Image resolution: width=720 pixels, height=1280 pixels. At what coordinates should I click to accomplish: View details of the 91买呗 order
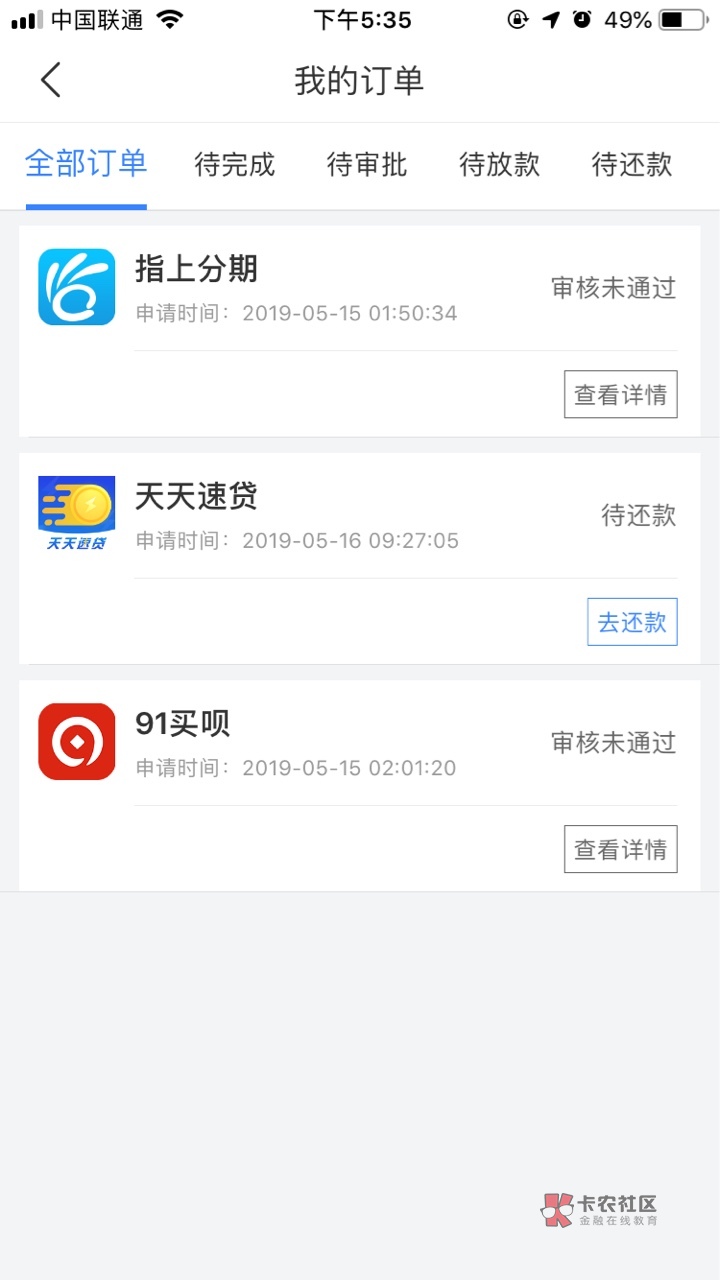click(621, 849)
